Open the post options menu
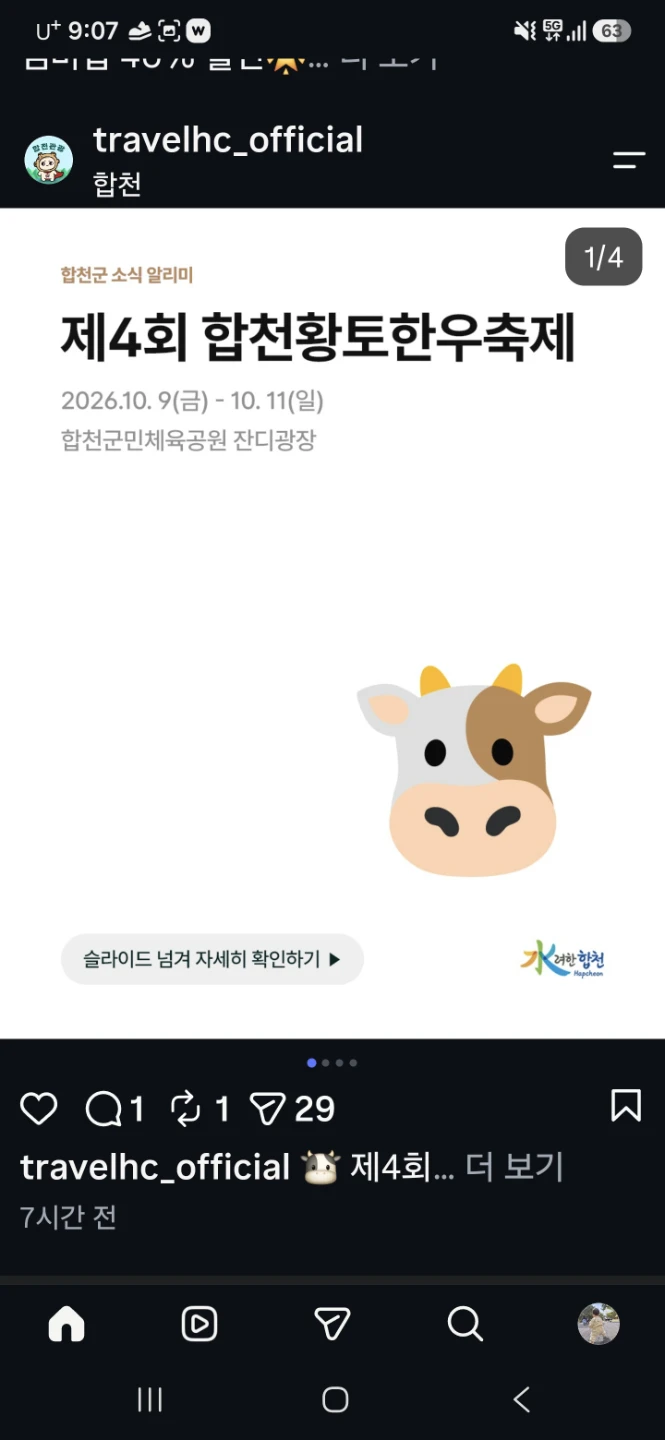This screenshot has height=1440, width=665. pyautogui.click(x=629, y=160)
